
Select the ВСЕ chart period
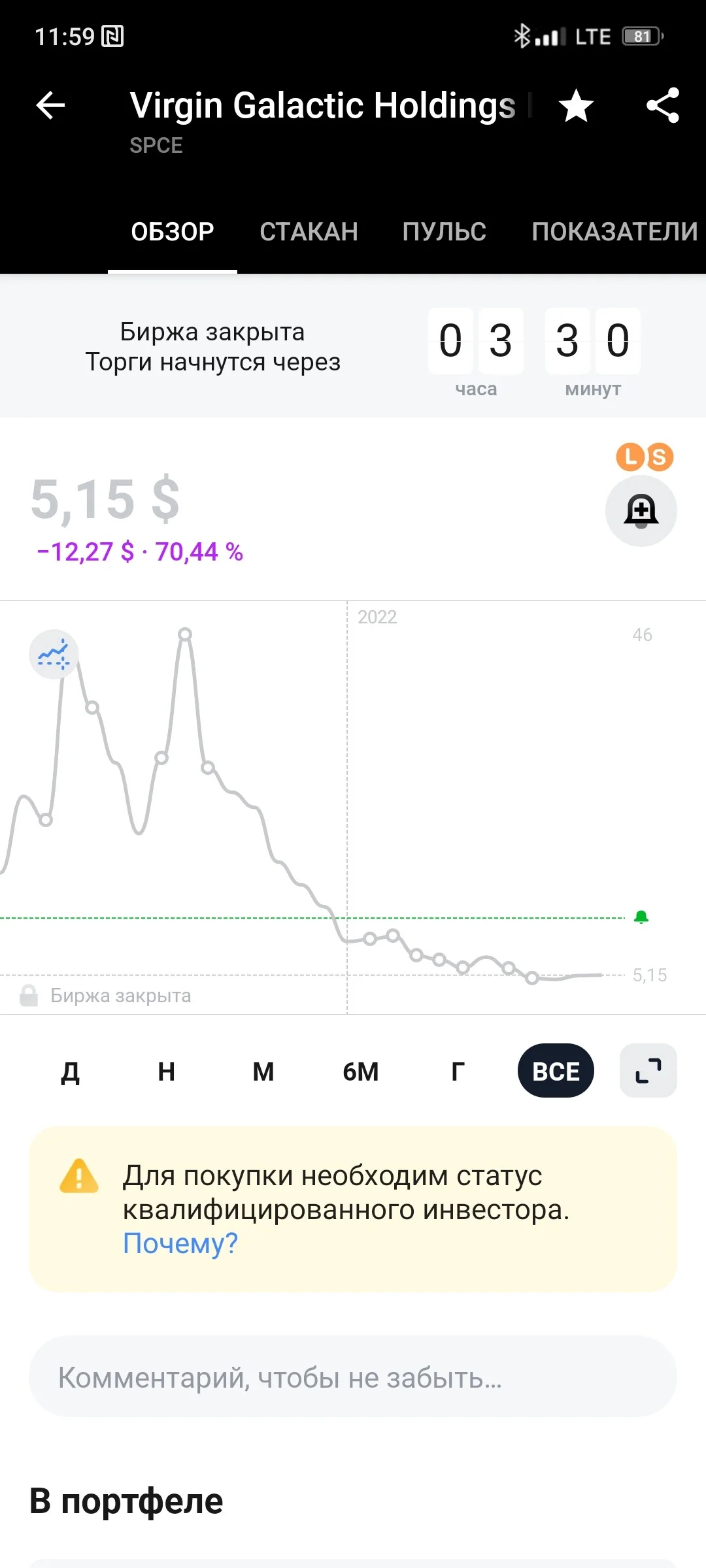(556, 1071)
